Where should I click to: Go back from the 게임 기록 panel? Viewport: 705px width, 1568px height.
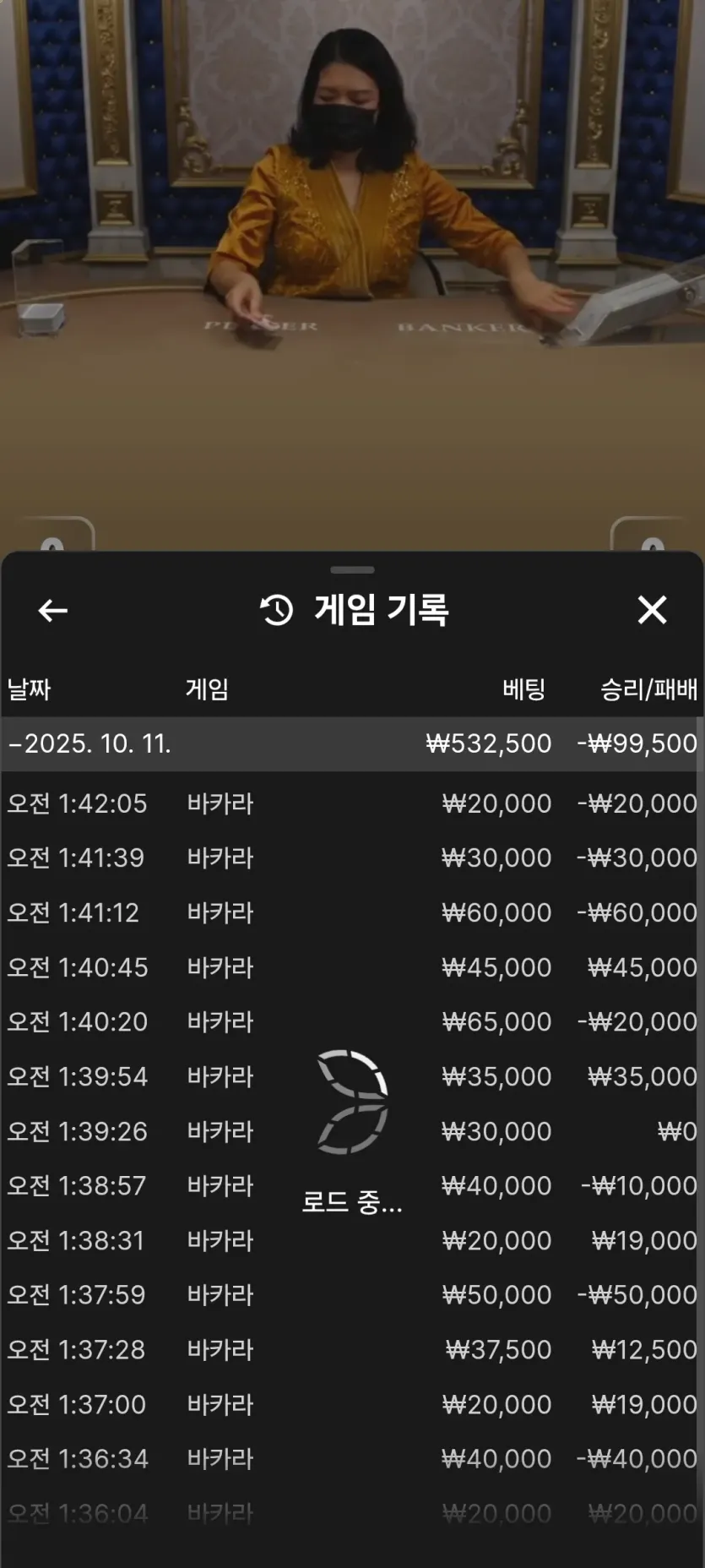(53, 610)
